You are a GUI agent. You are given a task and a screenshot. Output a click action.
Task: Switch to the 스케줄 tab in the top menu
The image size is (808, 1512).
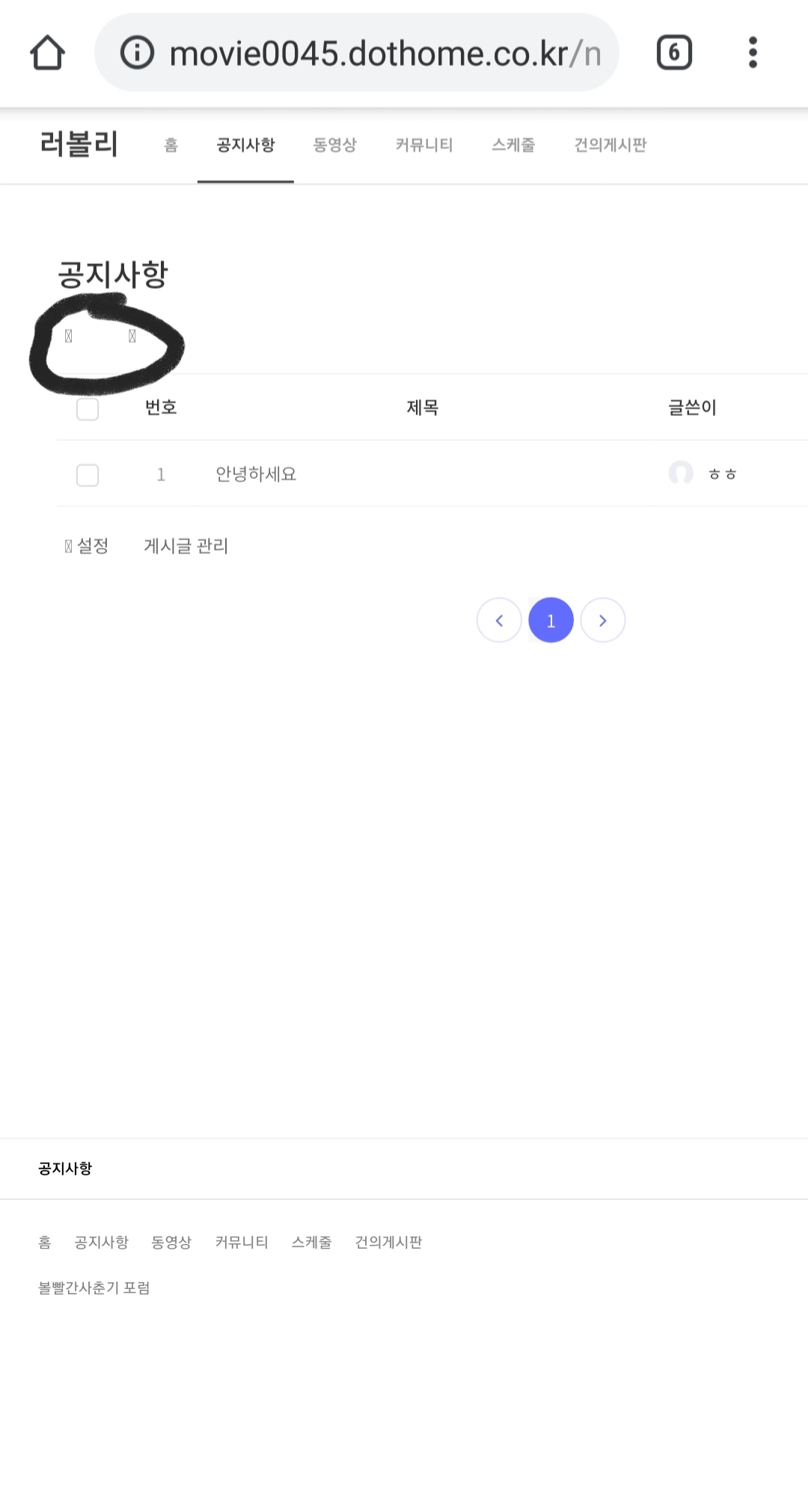[513, 145]
